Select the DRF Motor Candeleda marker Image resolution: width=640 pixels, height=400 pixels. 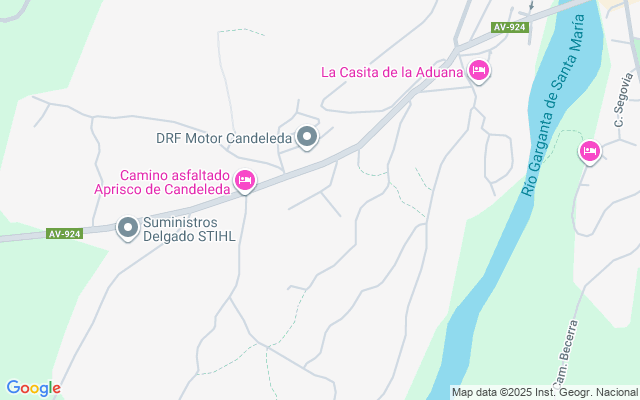pos(307,137)
